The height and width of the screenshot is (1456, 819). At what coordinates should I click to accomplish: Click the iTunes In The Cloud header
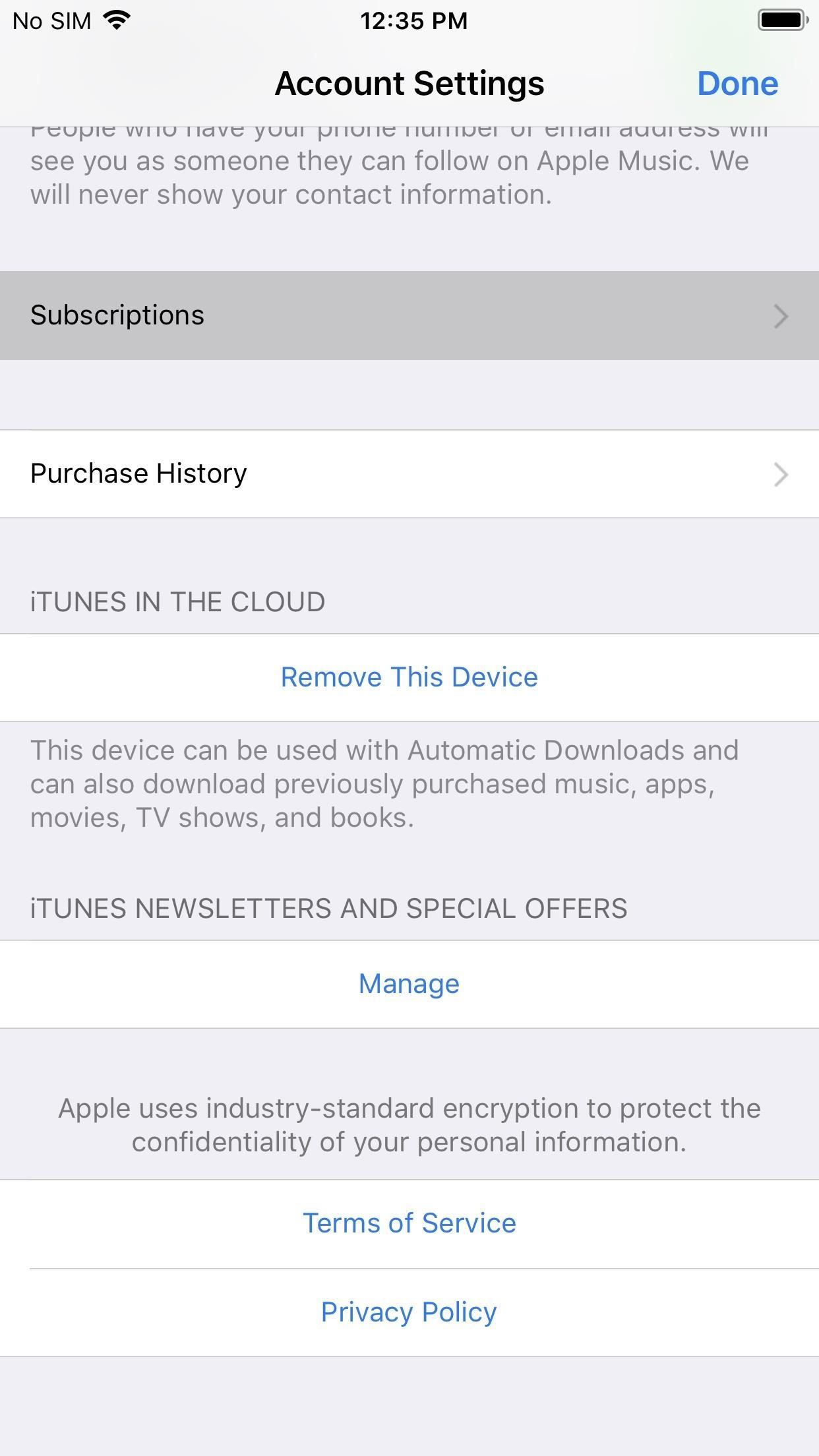pyautogui.click(x=177, y=601)
